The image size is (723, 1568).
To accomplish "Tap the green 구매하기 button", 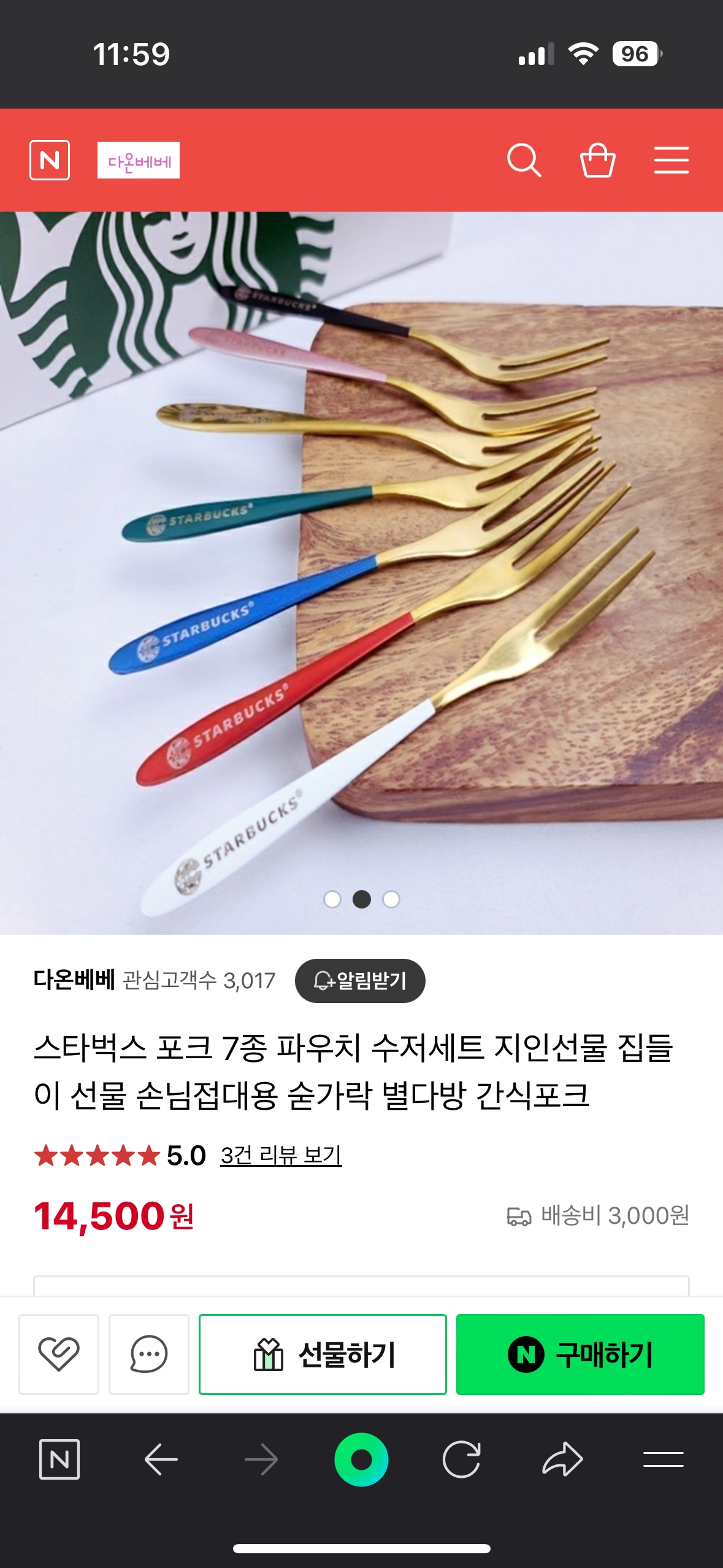I will click(x=580, y=1354).
